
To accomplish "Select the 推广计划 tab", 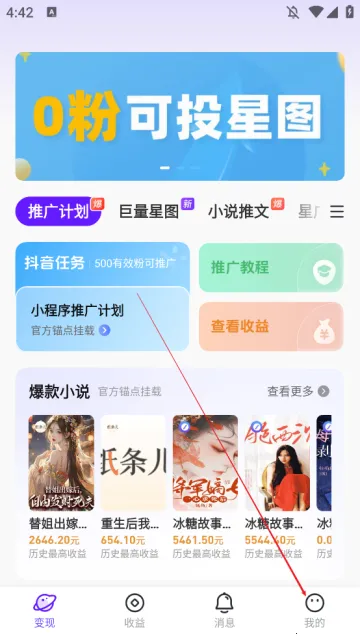I will click(58, 211).
